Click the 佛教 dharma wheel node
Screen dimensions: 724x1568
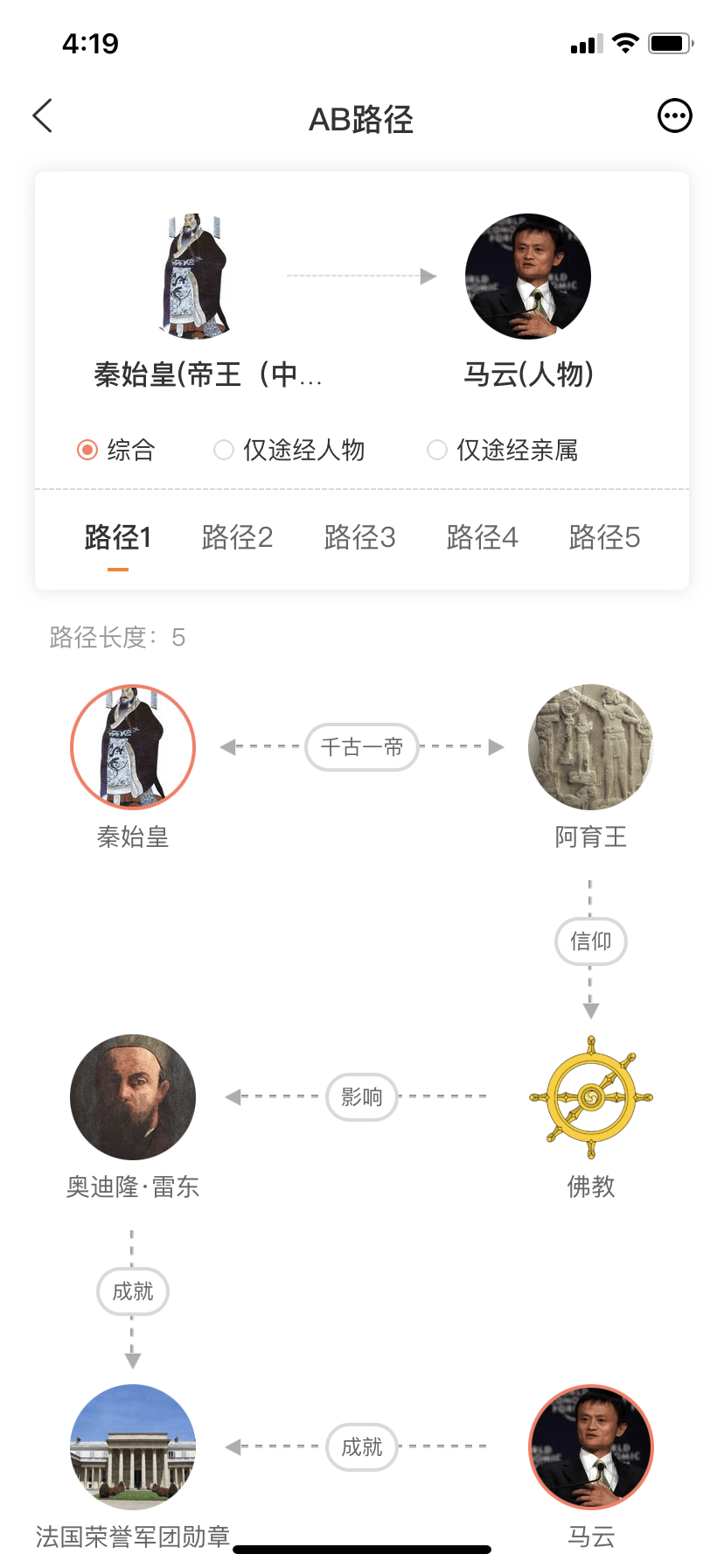591,1097
